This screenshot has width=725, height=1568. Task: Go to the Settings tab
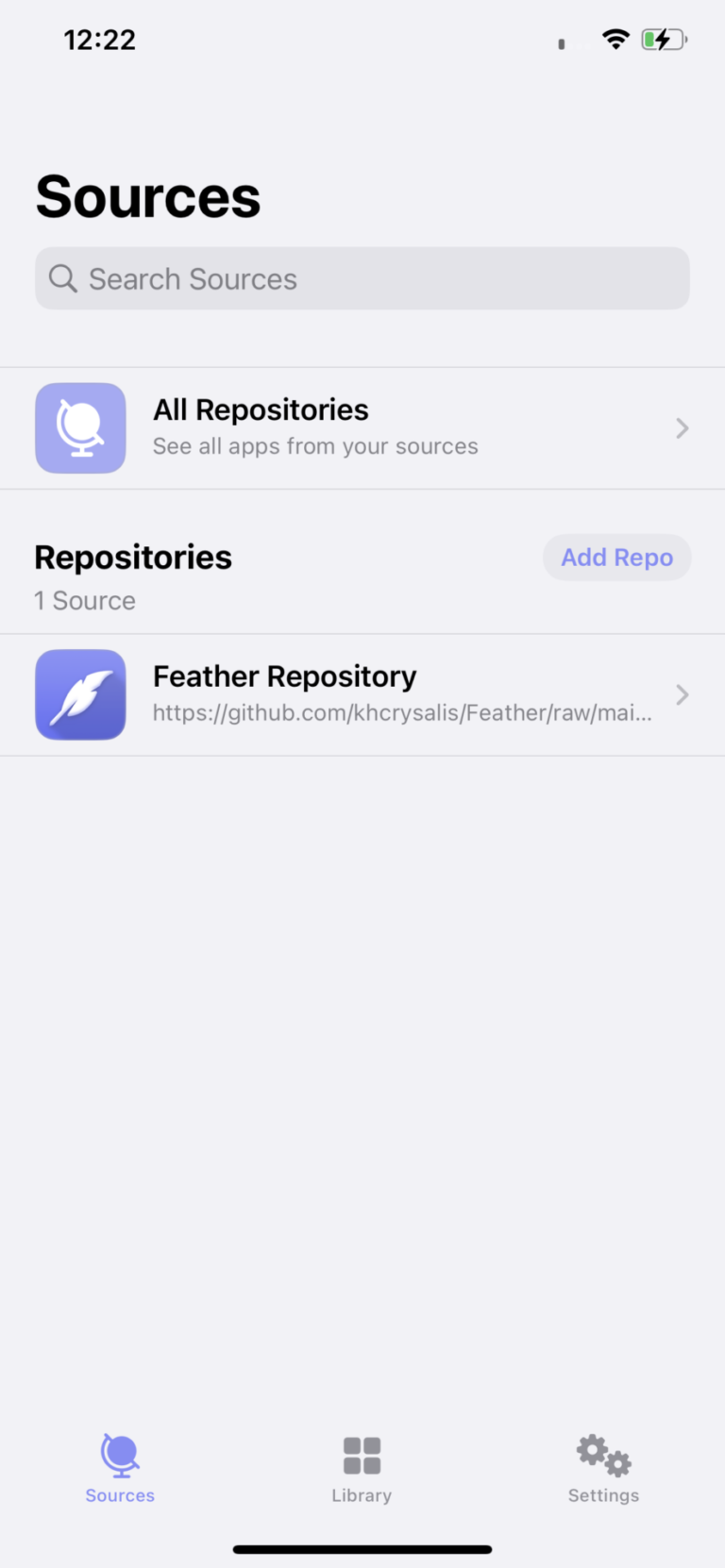coord(603,1468)
